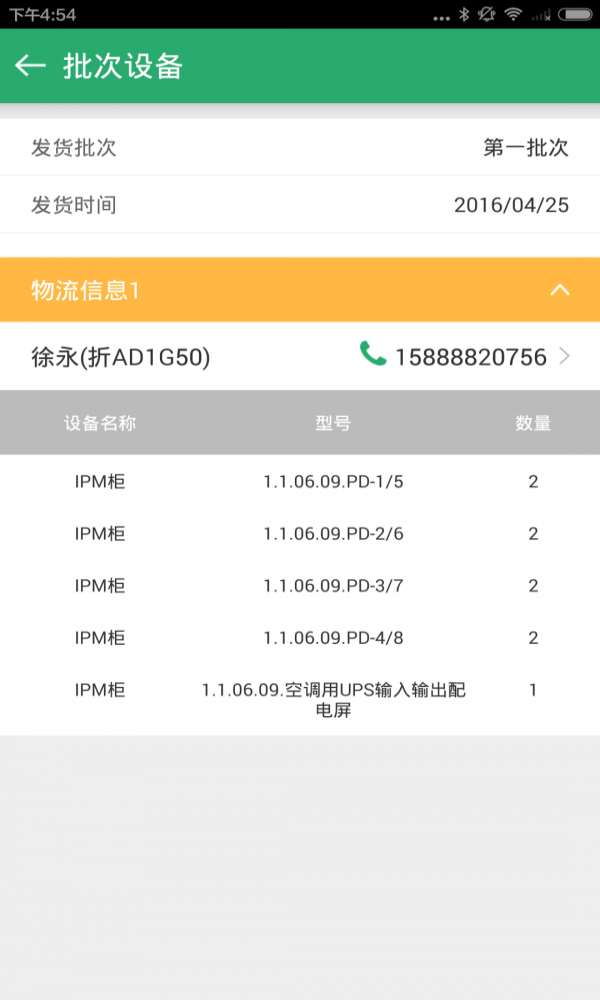Call 徐永 at 15888820756
This screenshot has height=1000, width=600.
coord(373,354)
